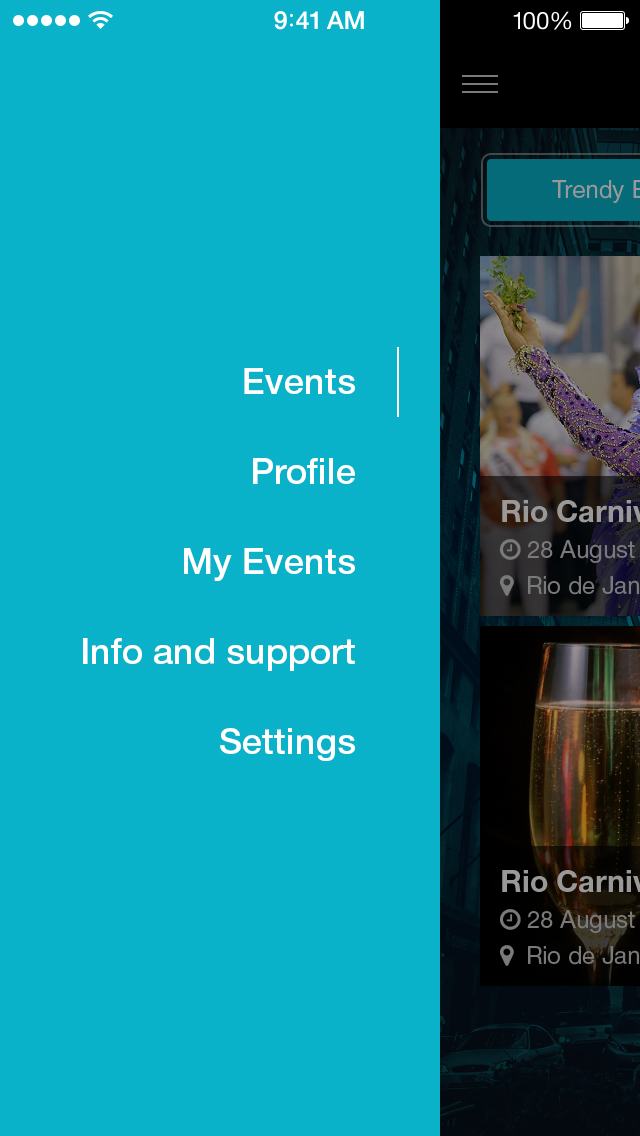
Task: Go to Profile from the drawer
Action: pyautogui.click(x=303, y=472)
